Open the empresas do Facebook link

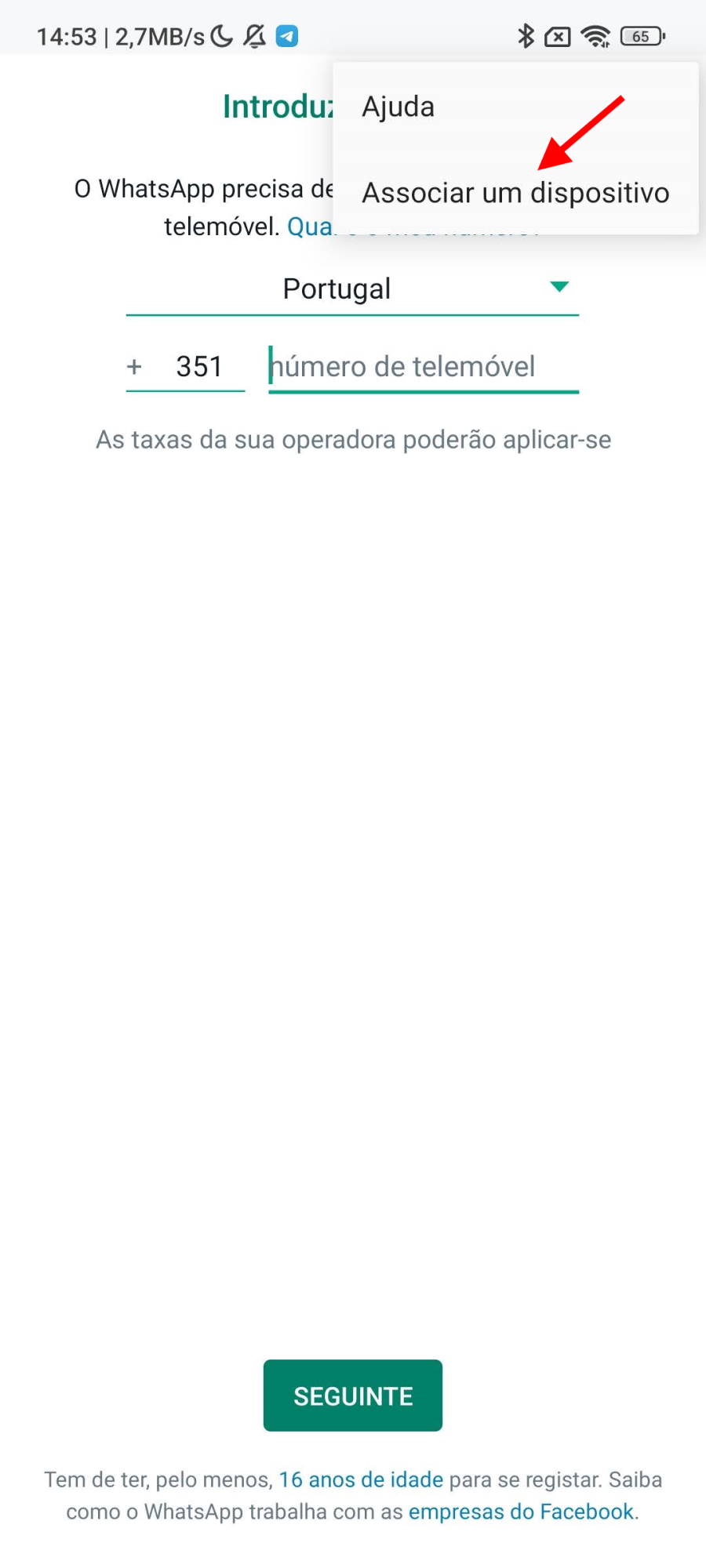coord(521,1512)
